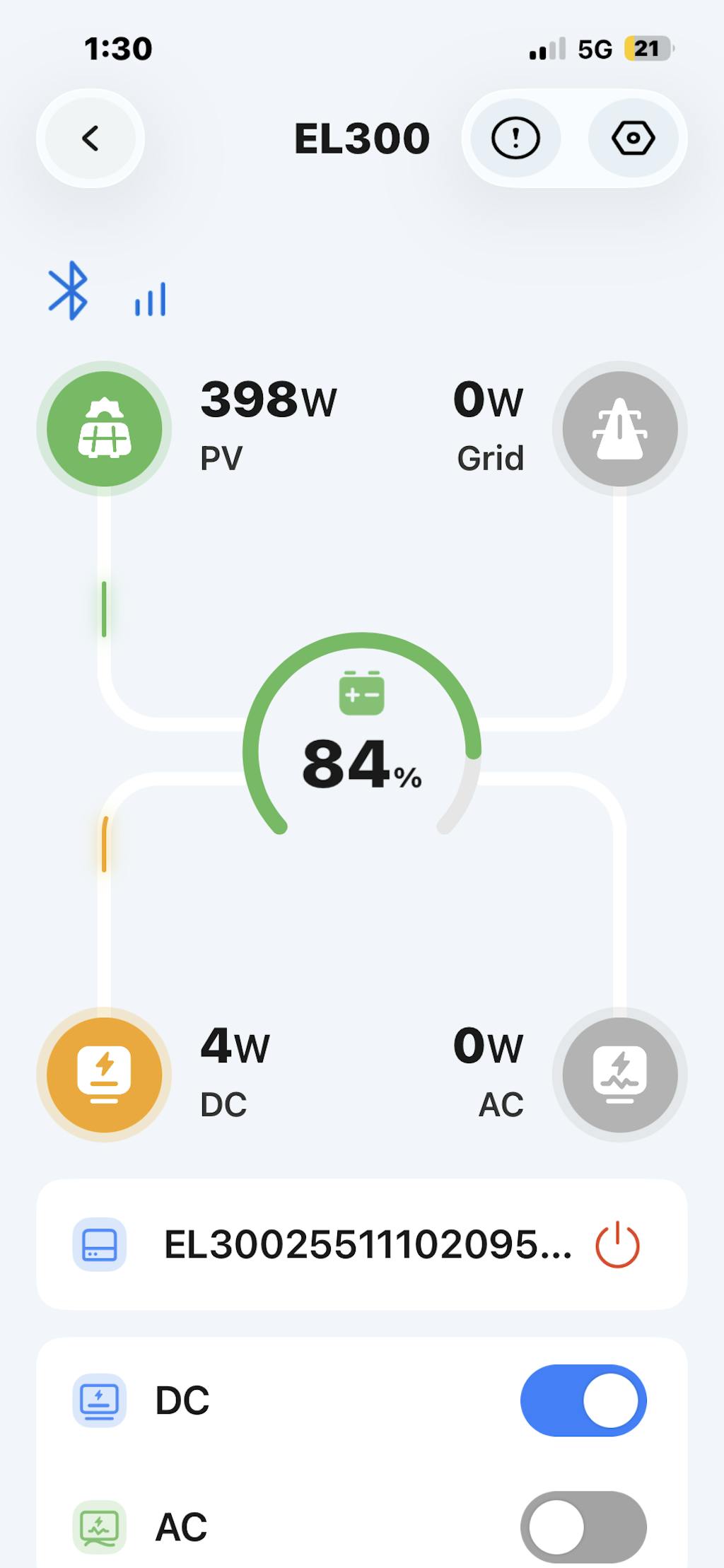
Task: Tap the gray Grid tower icon
Action: click(x=619, y=429)
